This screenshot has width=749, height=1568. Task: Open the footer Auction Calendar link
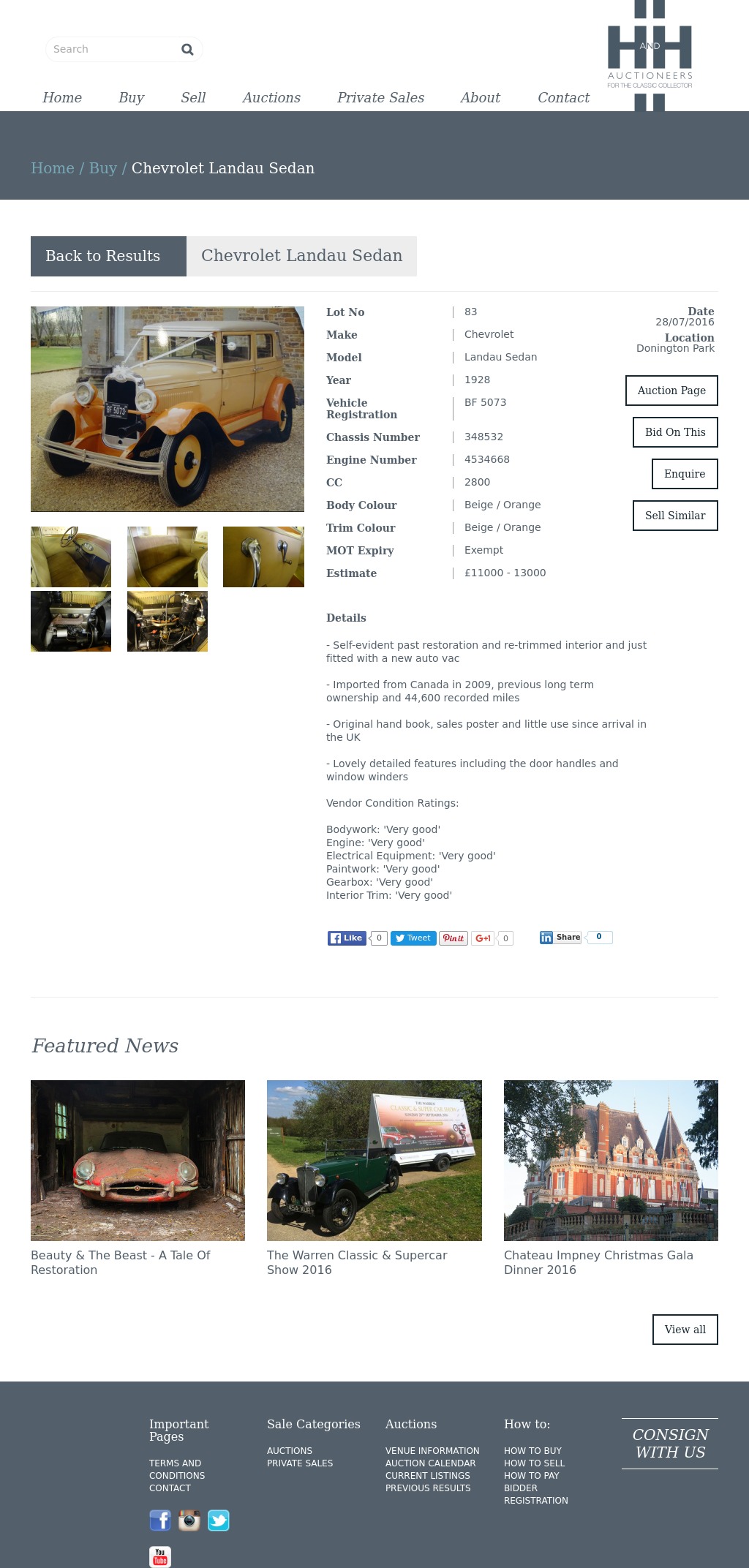pyautogui.click(x=430, y=1463)
